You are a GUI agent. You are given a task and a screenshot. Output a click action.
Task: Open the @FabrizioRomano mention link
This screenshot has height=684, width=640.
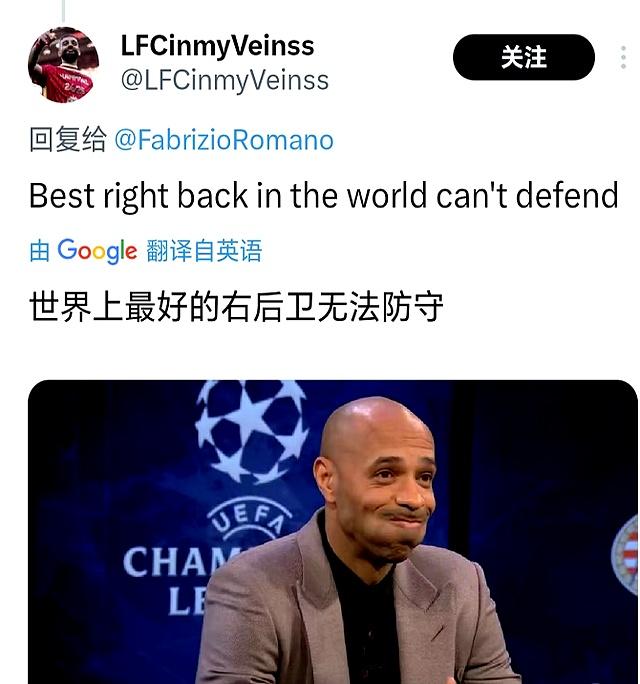(x=223, y=140)
